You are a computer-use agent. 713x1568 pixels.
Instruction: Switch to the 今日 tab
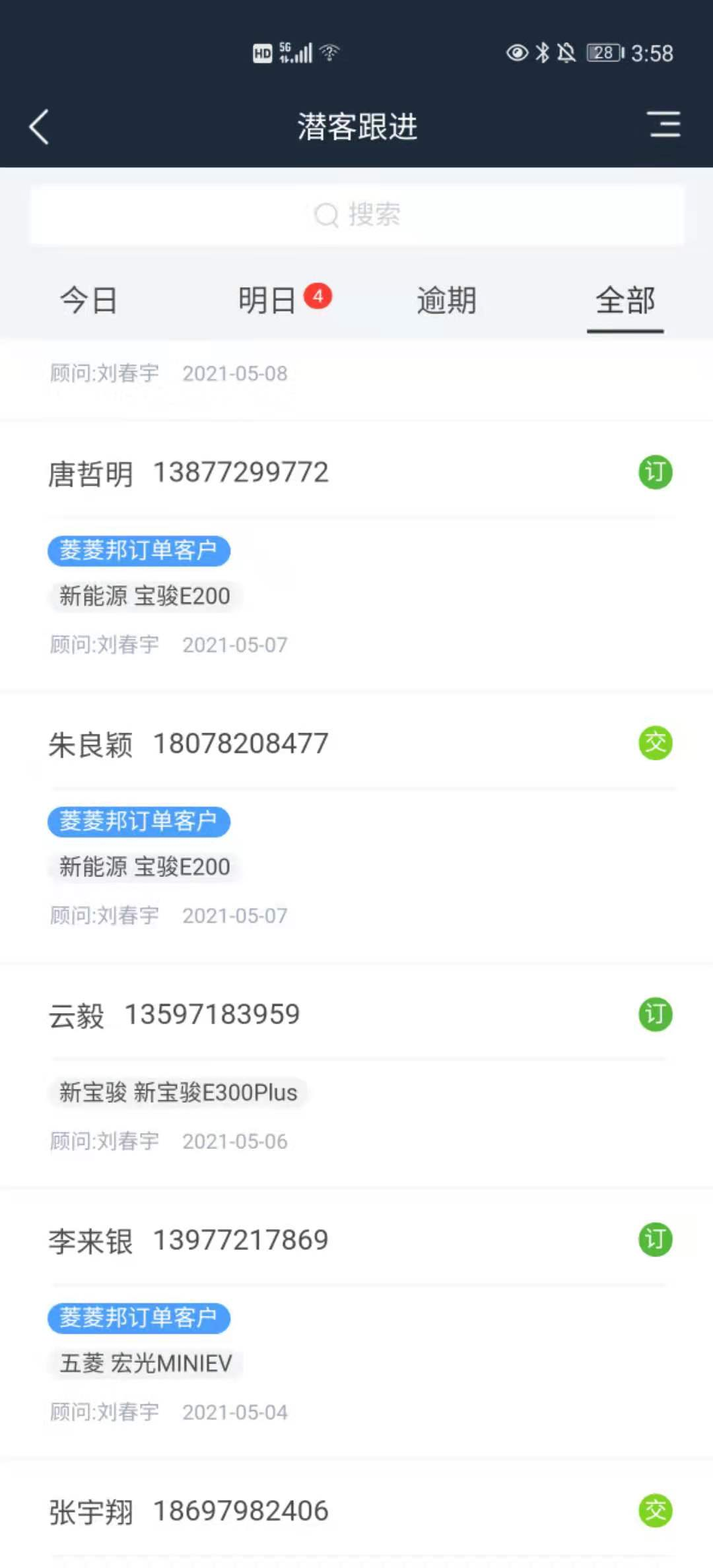pos(88,301)
